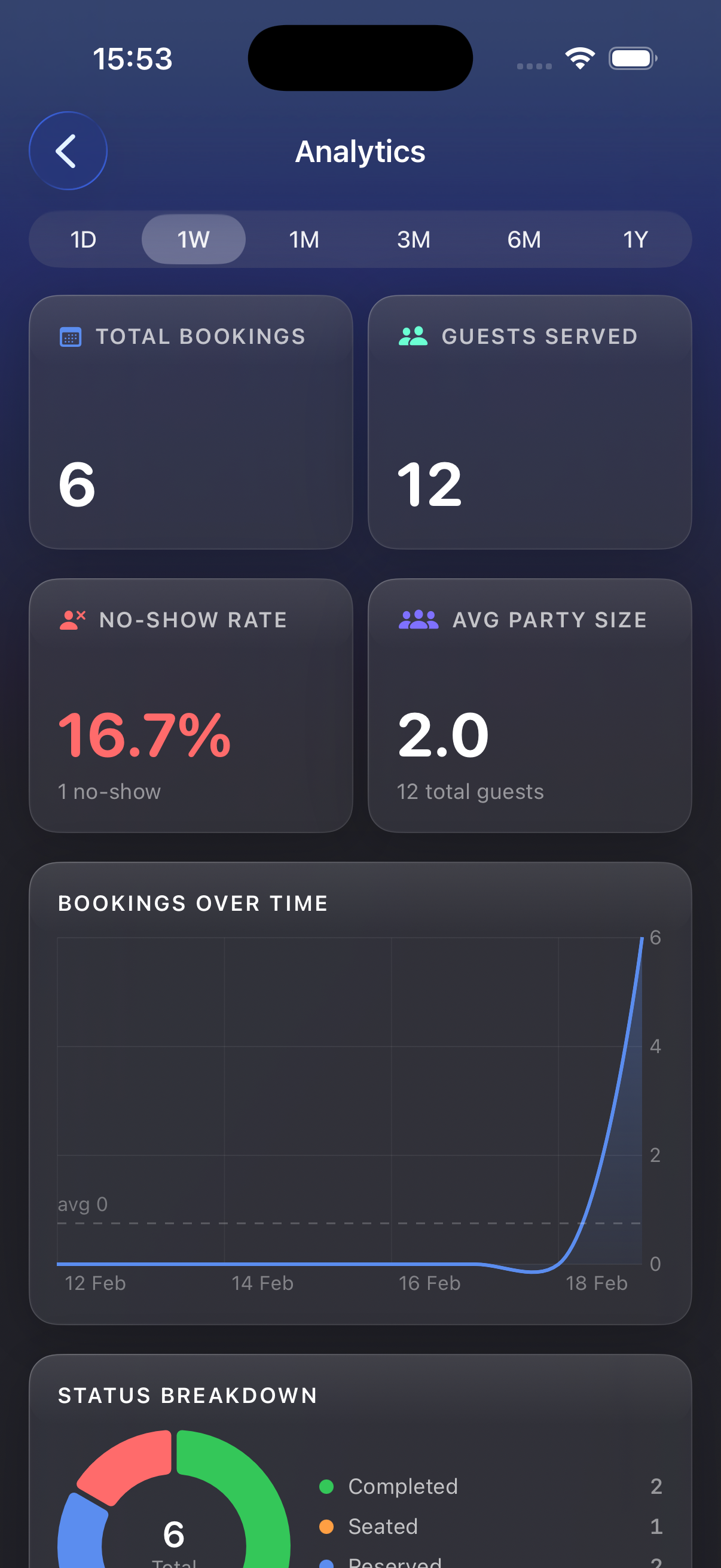Click the chart line peak near 18 Feb

pos(641,941)
